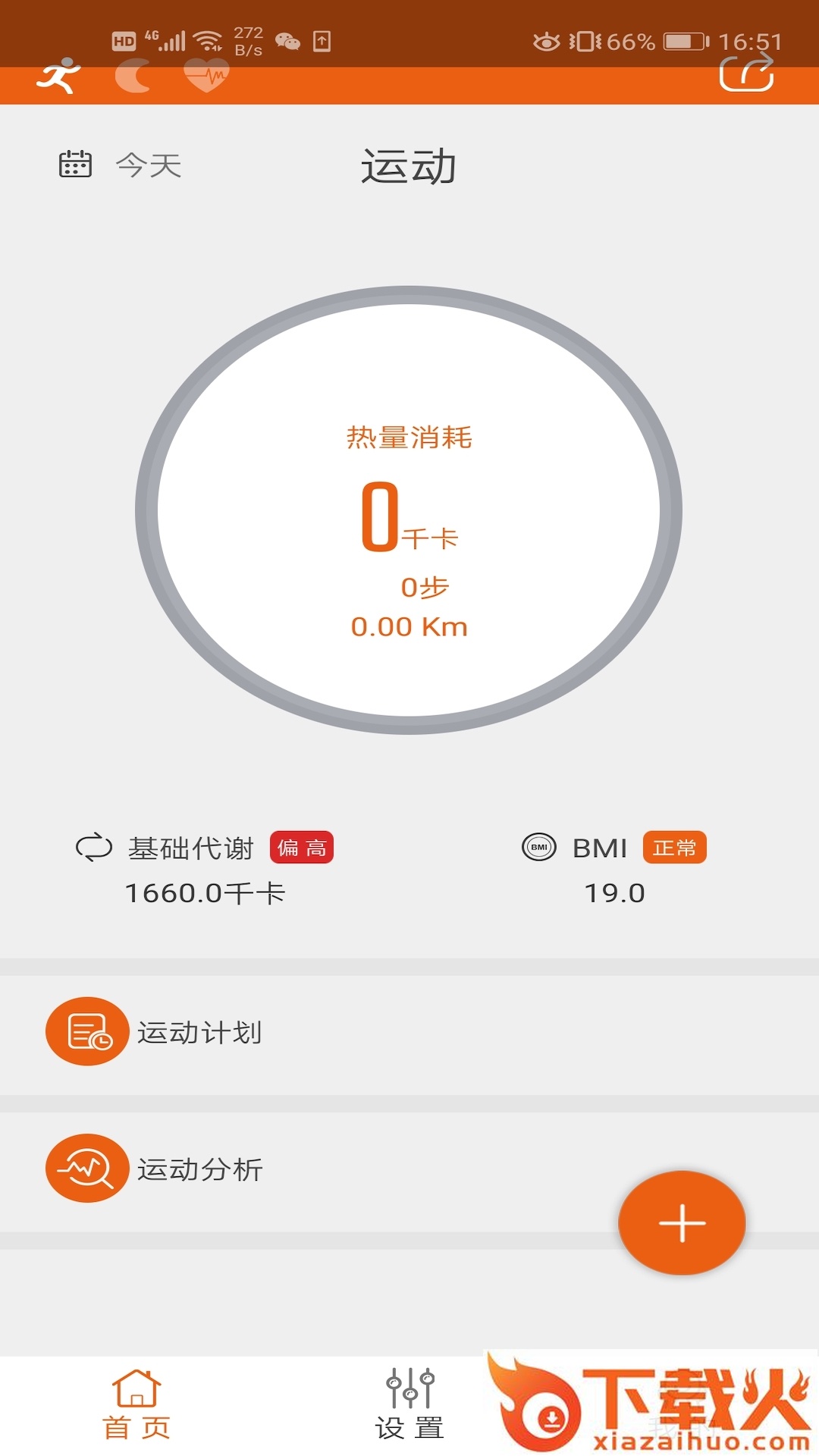Switch to the moon sleep tab
Viewport: 819px width, 1456px height.
pos(133,77)
